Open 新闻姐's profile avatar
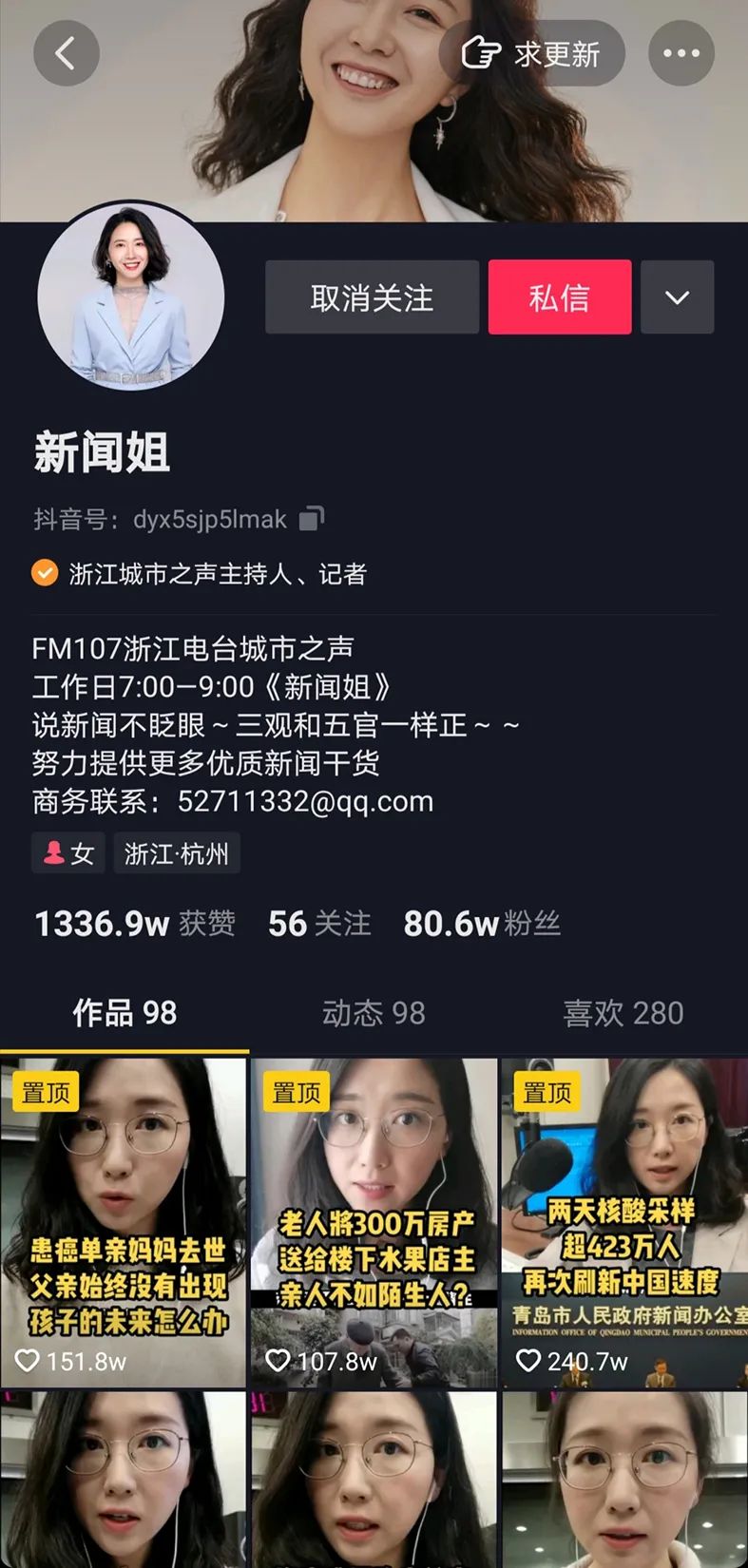 (130, 296)
